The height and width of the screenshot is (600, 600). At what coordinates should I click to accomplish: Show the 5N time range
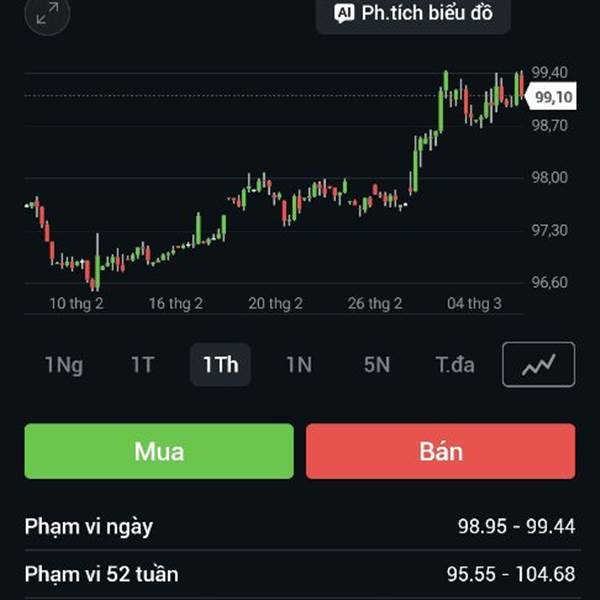click(x=376, y=365)
